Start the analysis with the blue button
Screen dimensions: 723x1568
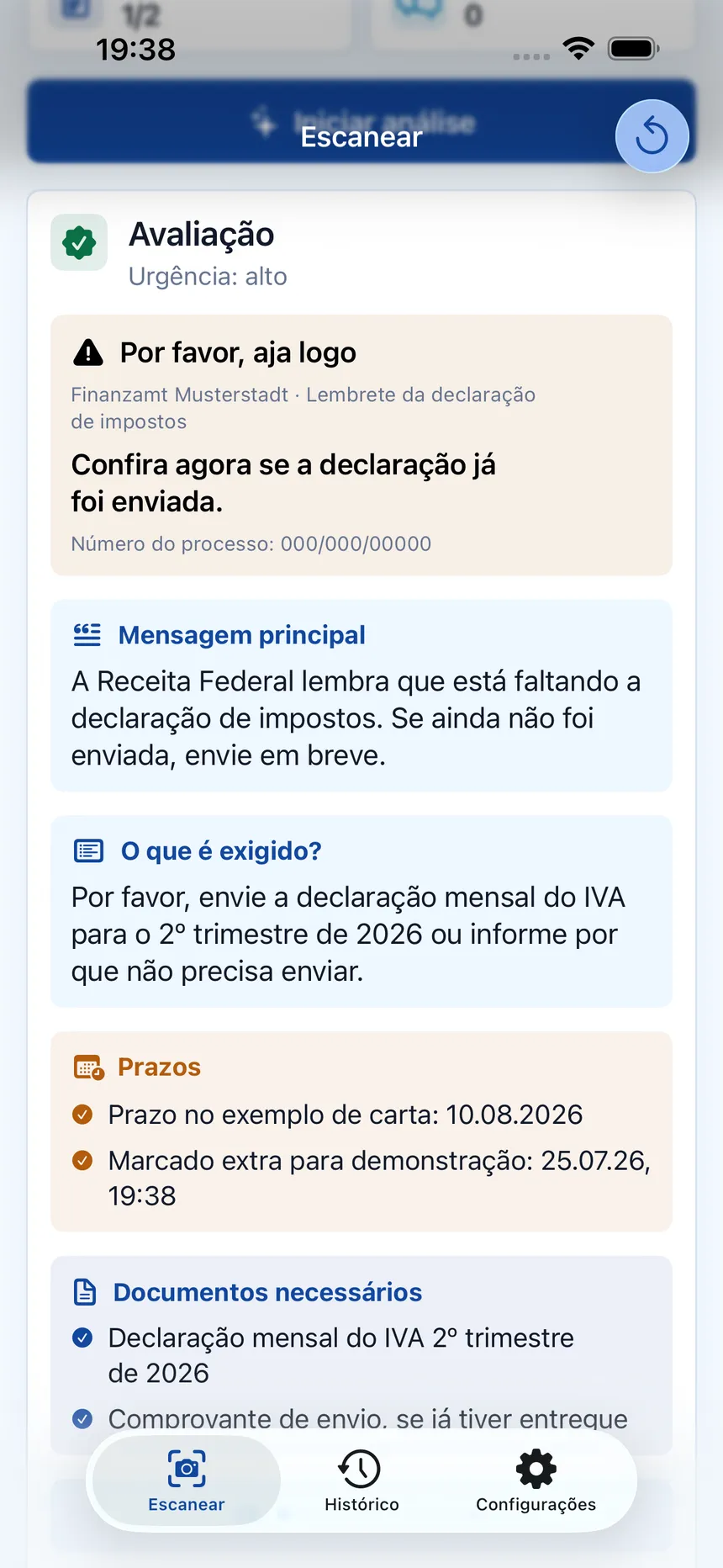tap(361, 122)
